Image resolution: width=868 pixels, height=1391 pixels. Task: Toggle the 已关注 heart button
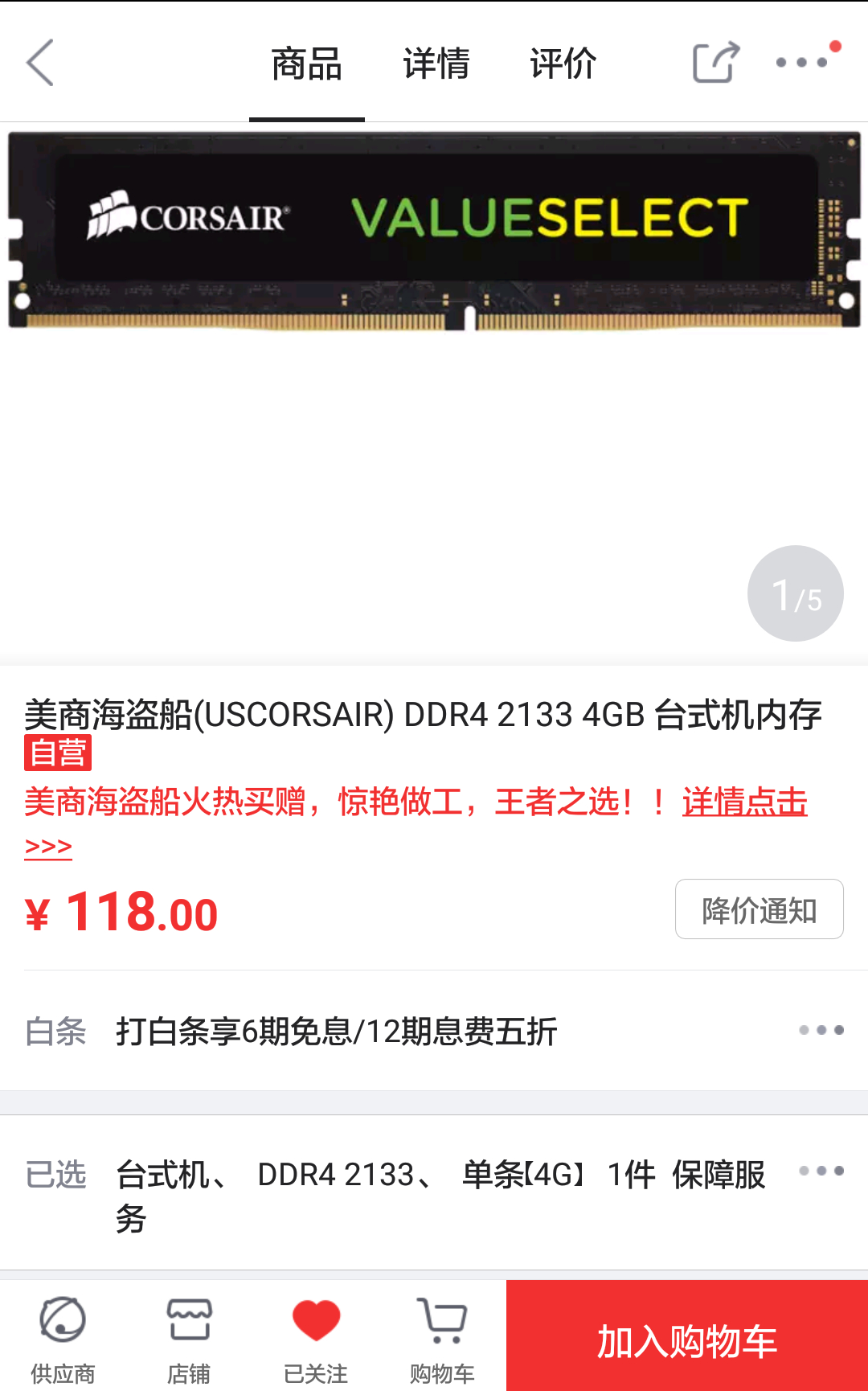316,1338
